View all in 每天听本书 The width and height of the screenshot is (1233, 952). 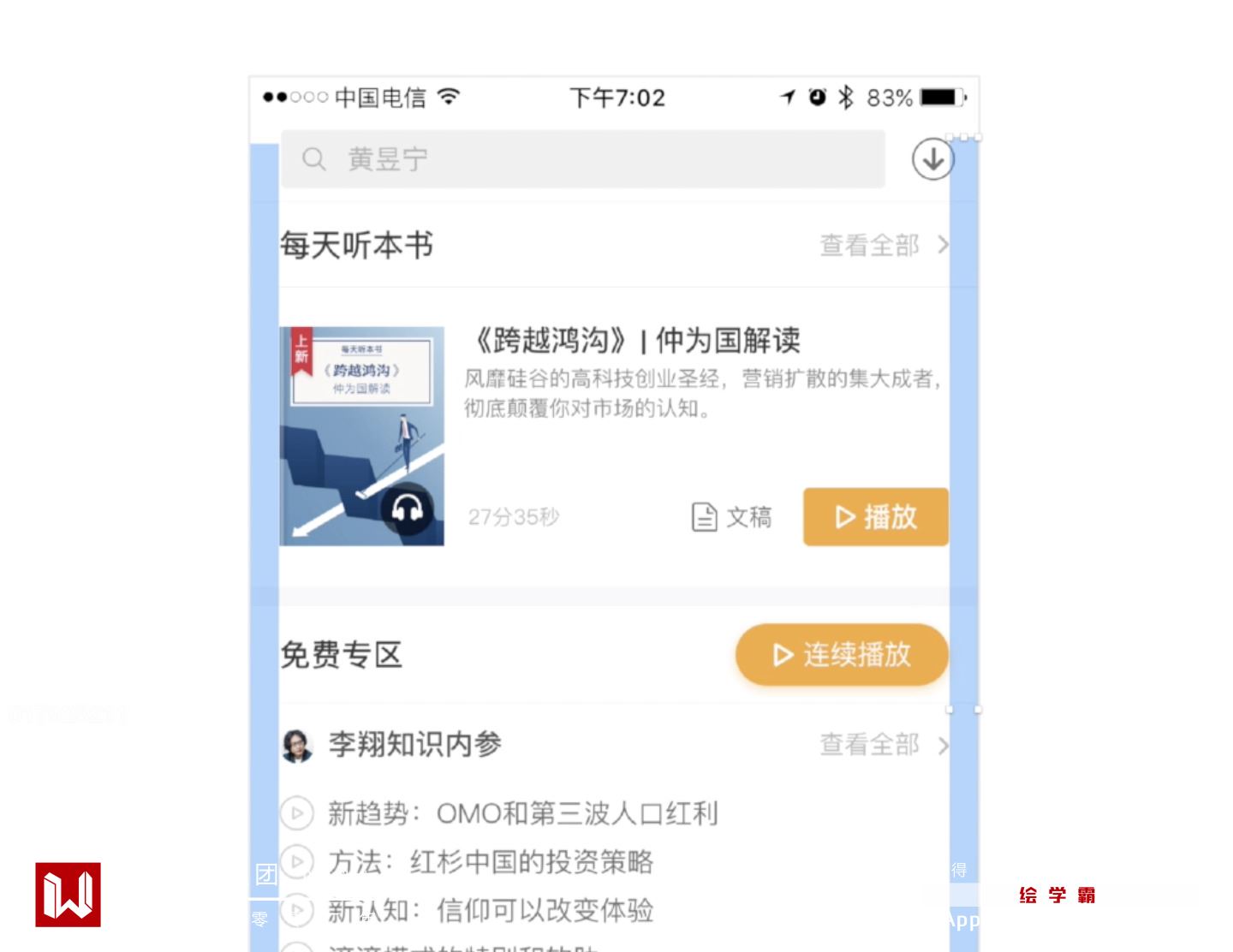click(x=884, y=246)
